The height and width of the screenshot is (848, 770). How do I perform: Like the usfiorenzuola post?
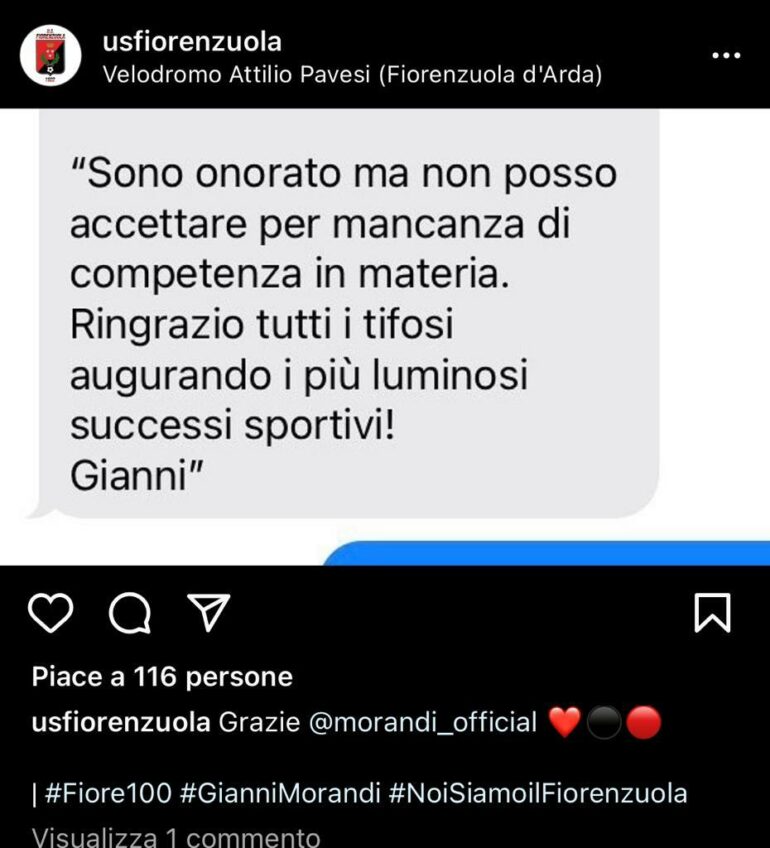[51, 612]
